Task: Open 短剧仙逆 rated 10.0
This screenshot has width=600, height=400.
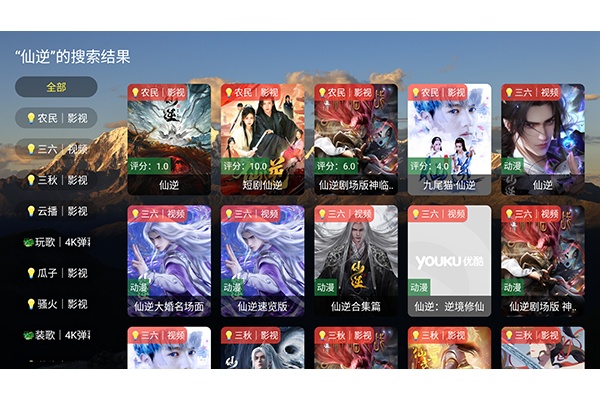Action: [262, 139]
